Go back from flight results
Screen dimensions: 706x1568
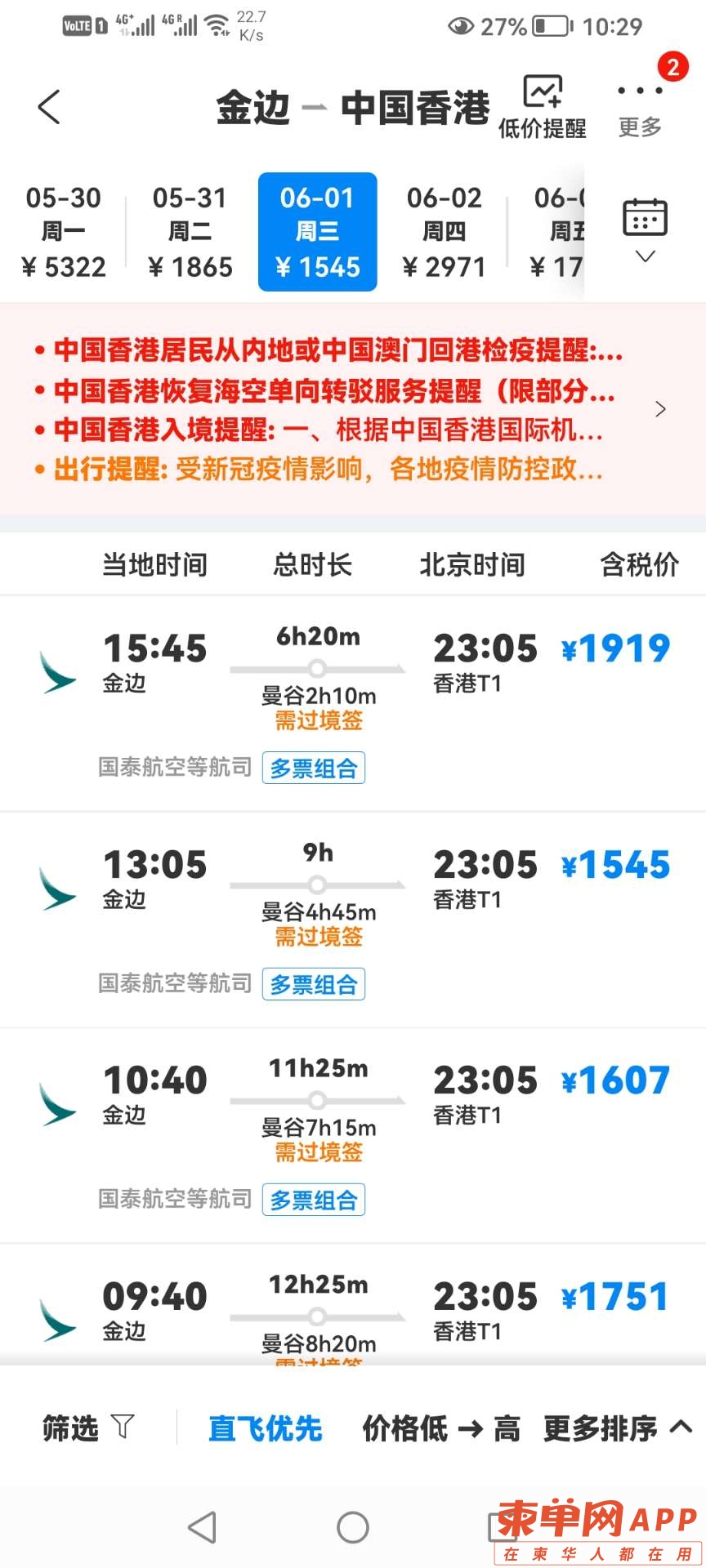pyautogui.click(x=49, y=107)
